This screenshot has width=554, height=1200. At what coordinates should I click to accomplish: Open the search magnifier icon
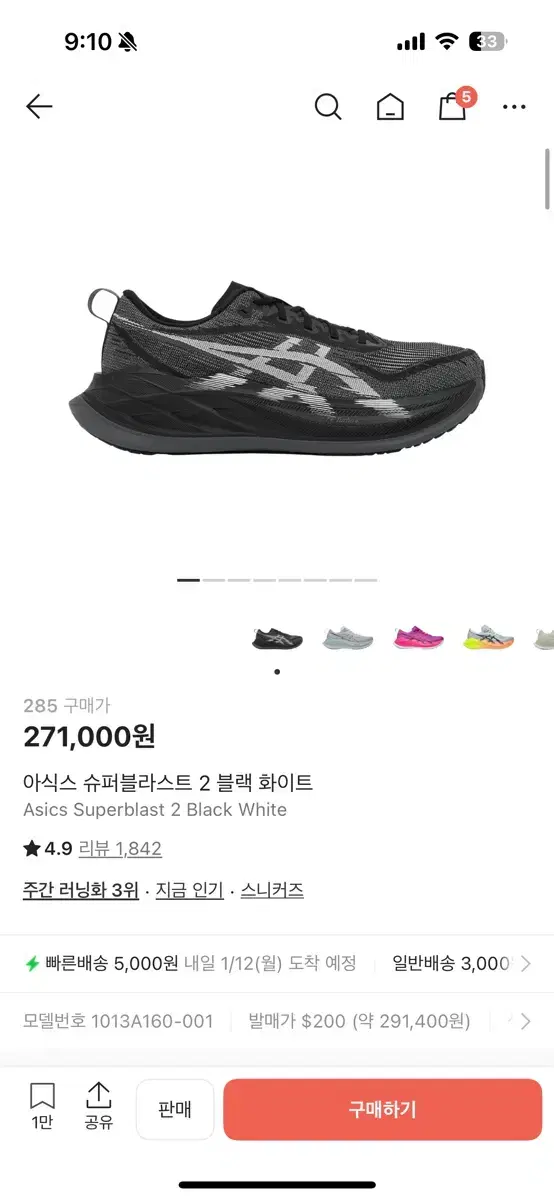[328, 106]
